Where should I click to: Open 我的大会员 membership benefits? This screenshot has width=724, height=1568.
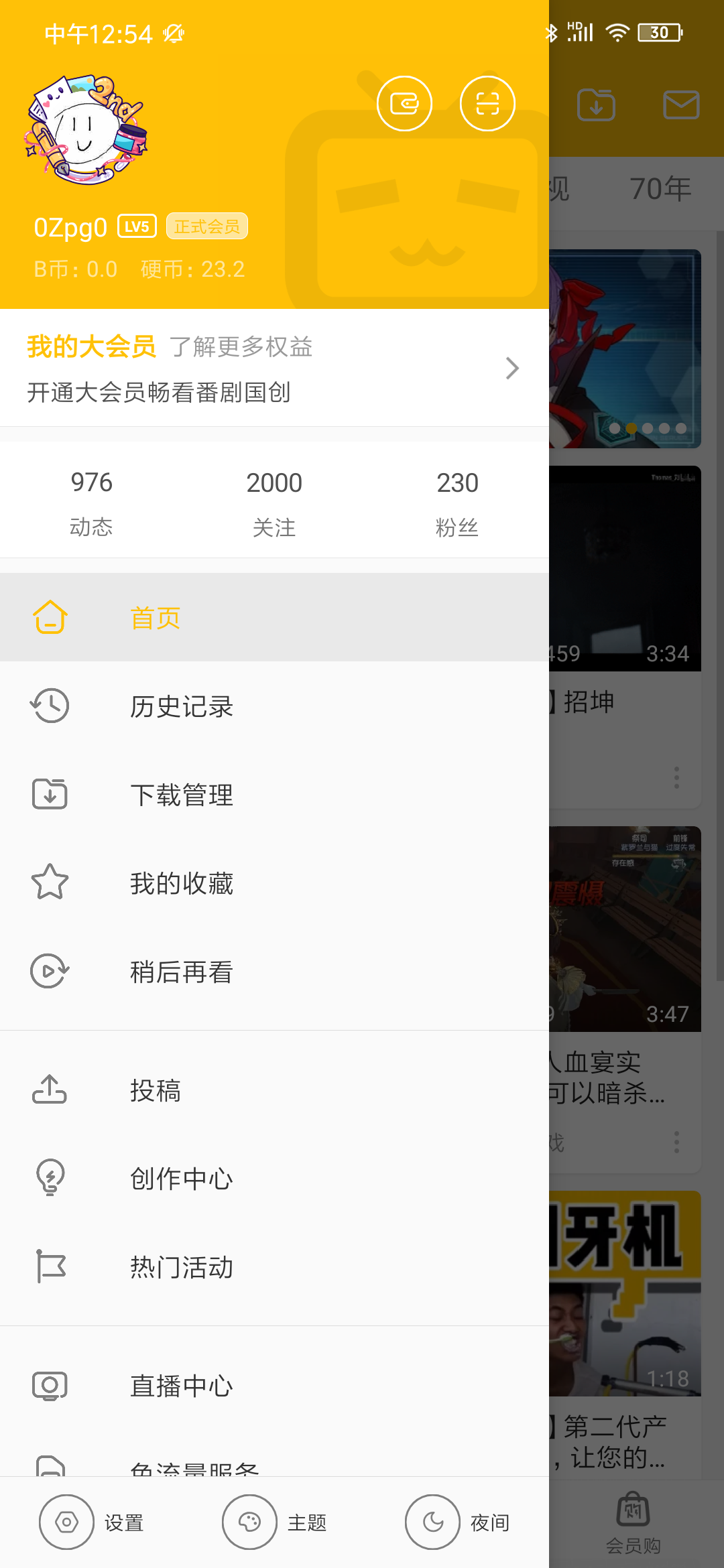point(274,368)
